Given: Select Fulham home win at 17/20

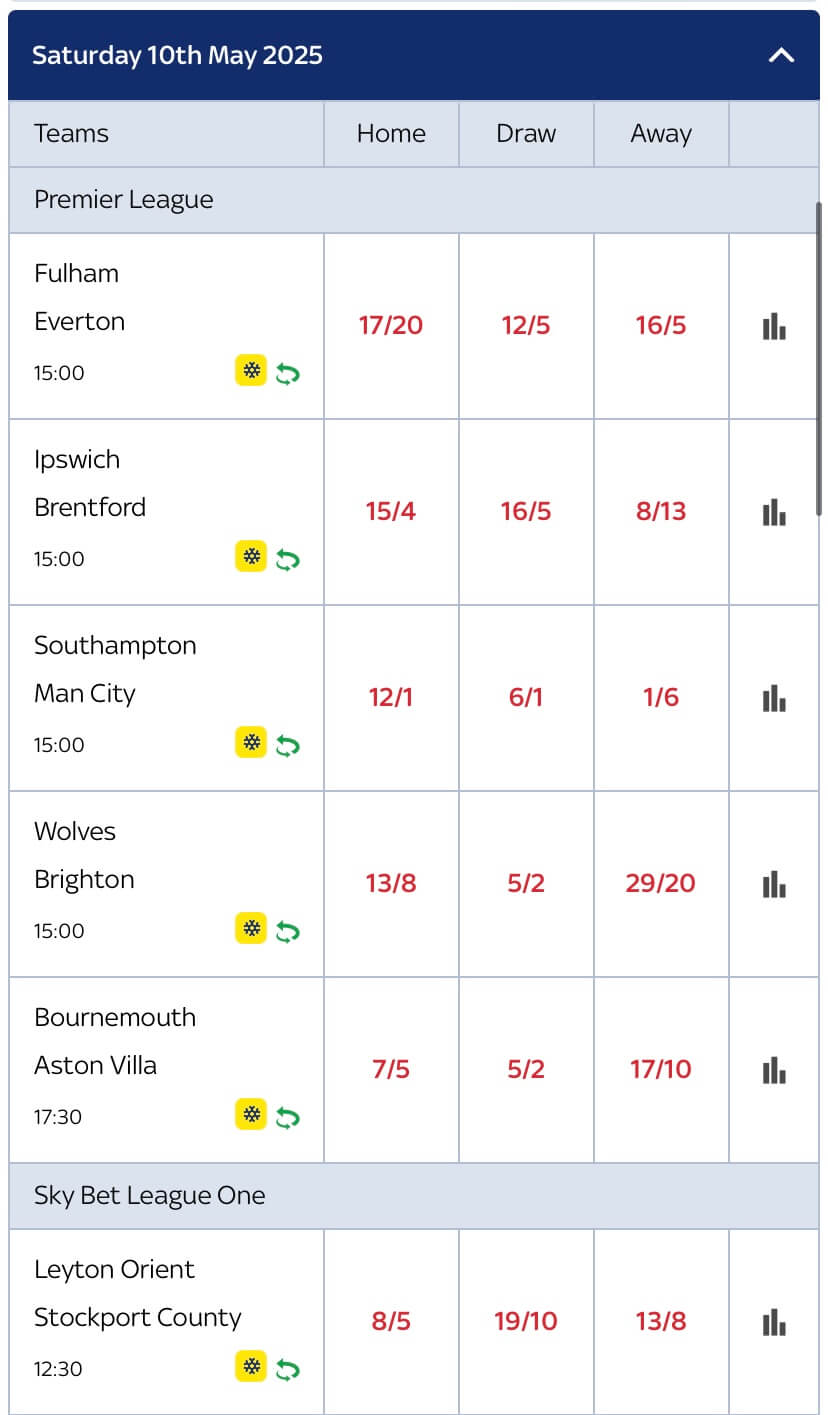Looking at the screenshot, I should tap(391, 326).
